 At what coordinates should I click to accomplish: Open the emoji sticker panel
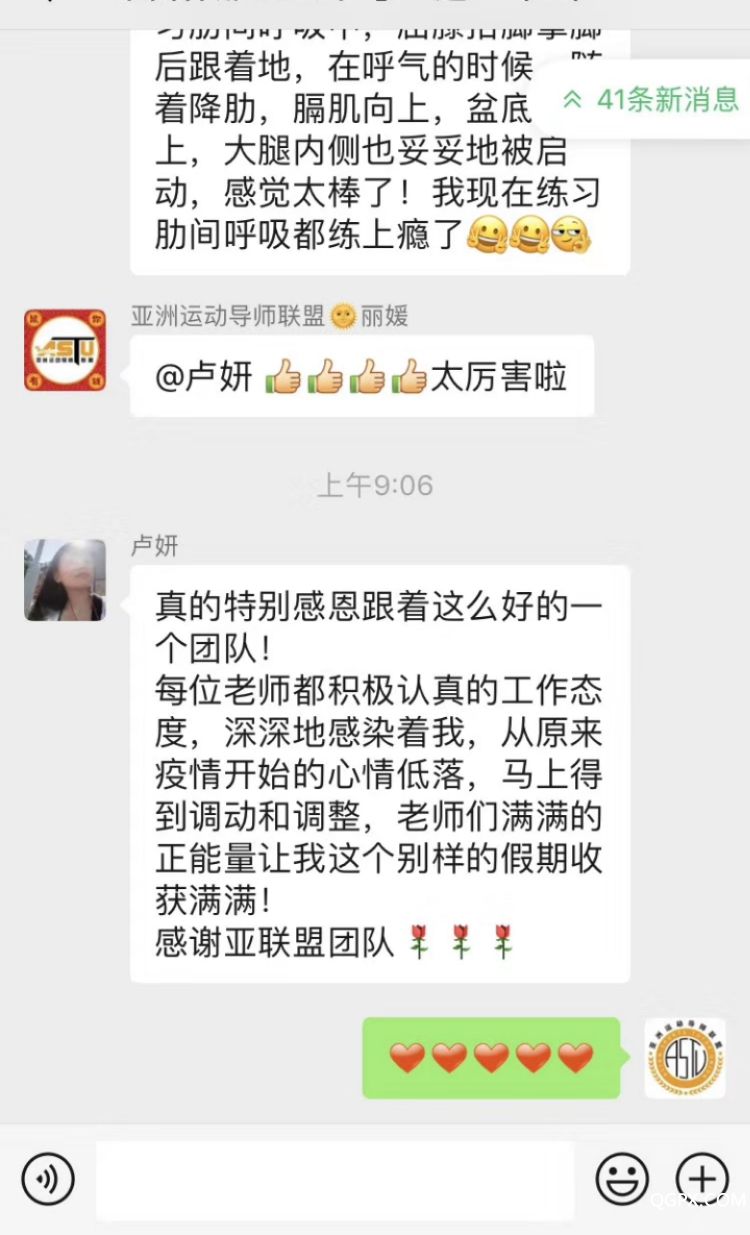[622, 1179]
